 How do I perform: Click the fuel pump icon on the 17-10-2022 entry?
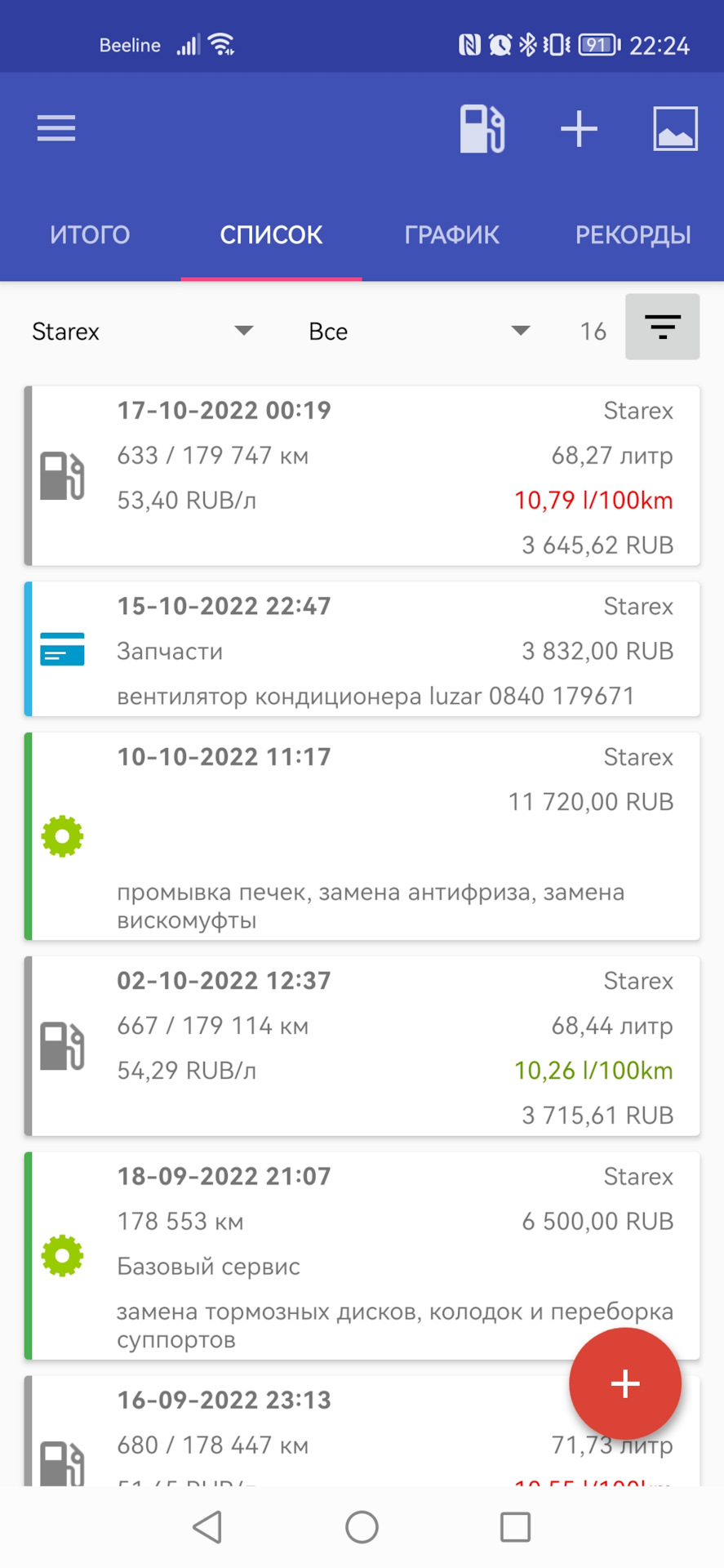[x=63, y=475]
